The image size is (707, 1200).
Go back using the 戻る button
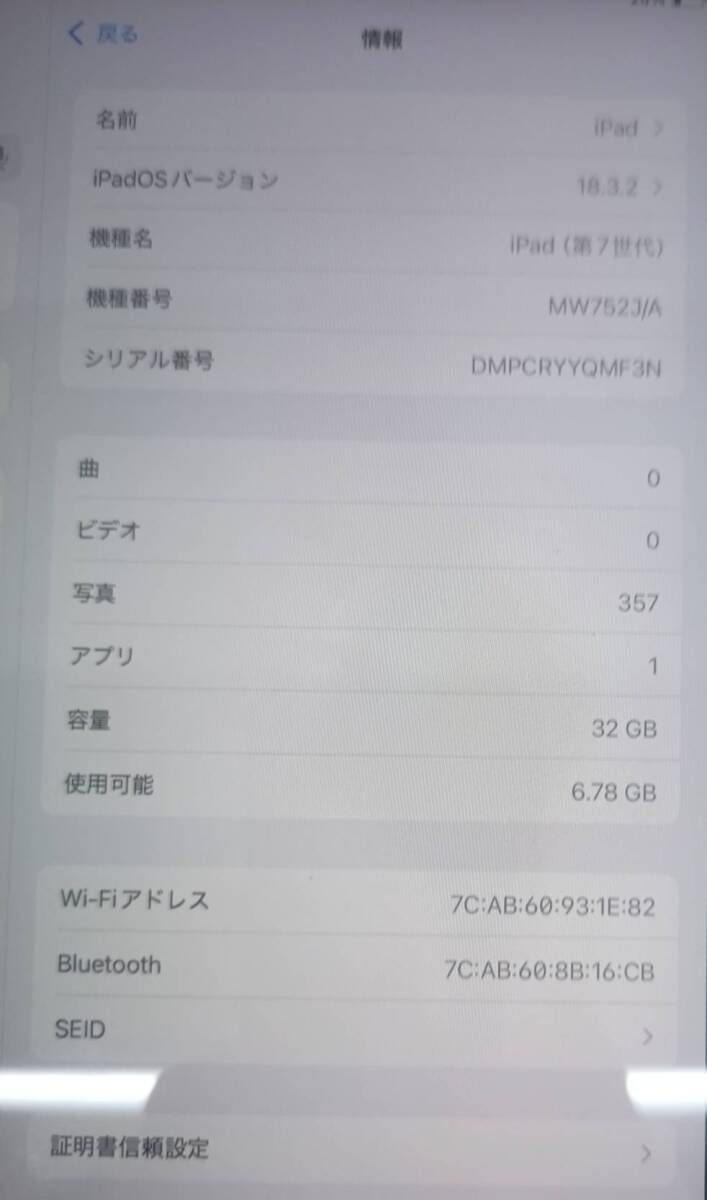click(104, 33)
